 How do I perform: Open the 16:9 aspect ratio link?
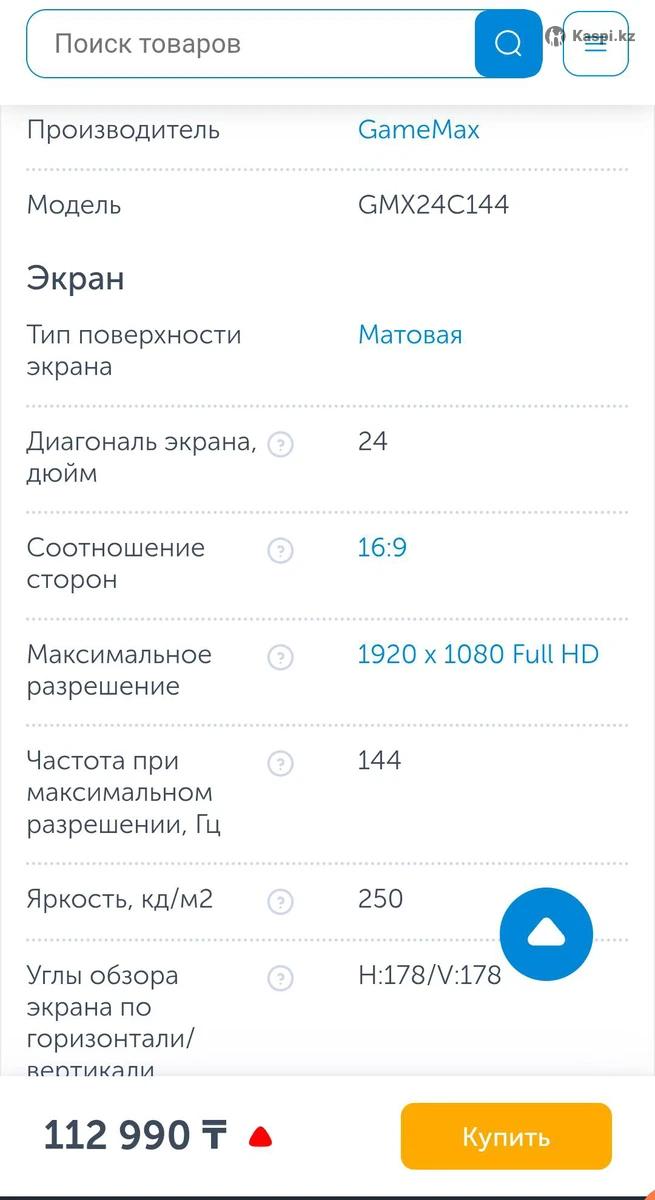[x=382, y=548]
